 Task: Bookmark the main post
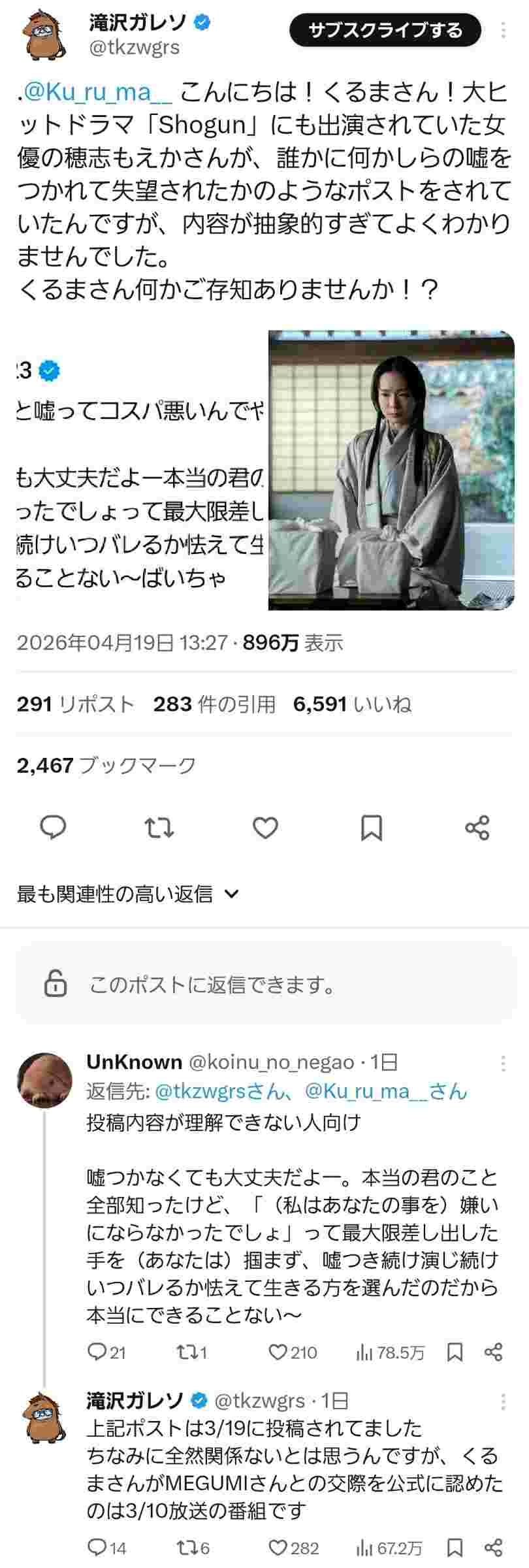point(372,828)
